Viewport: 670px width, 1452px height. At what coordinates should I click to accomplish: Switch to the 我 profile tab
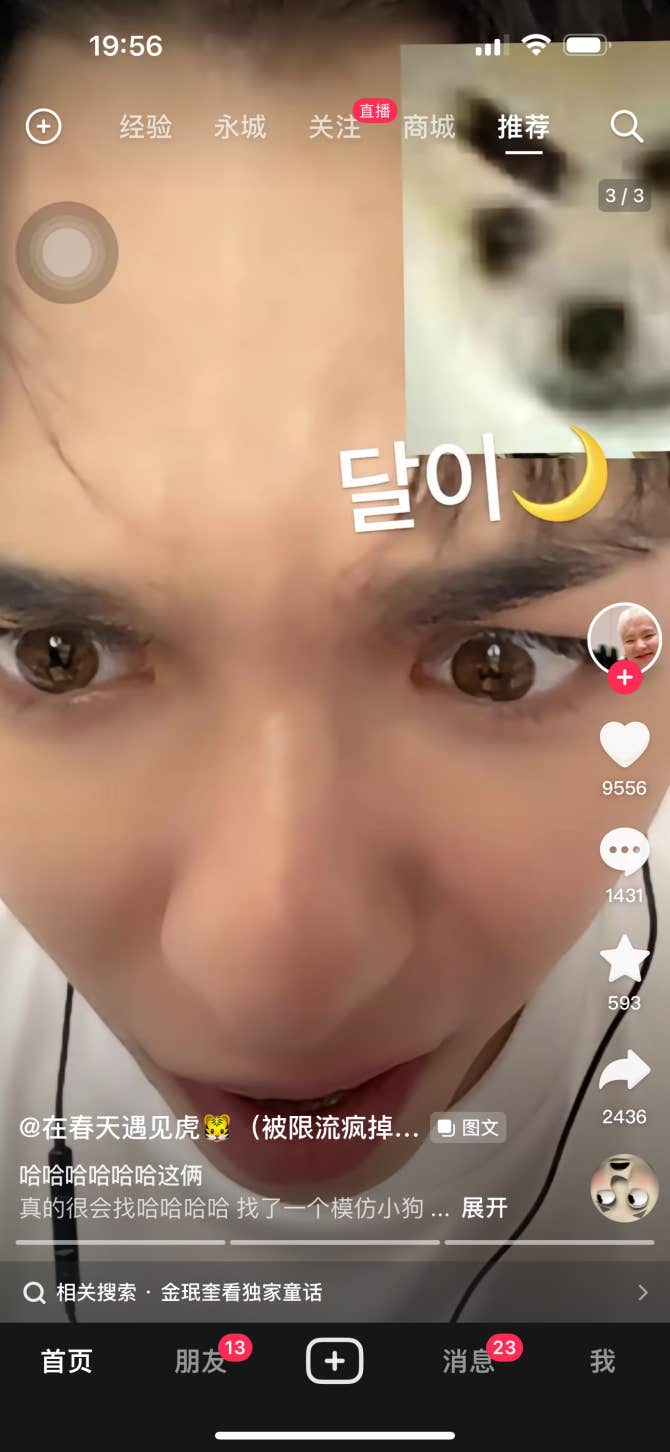602,1361
